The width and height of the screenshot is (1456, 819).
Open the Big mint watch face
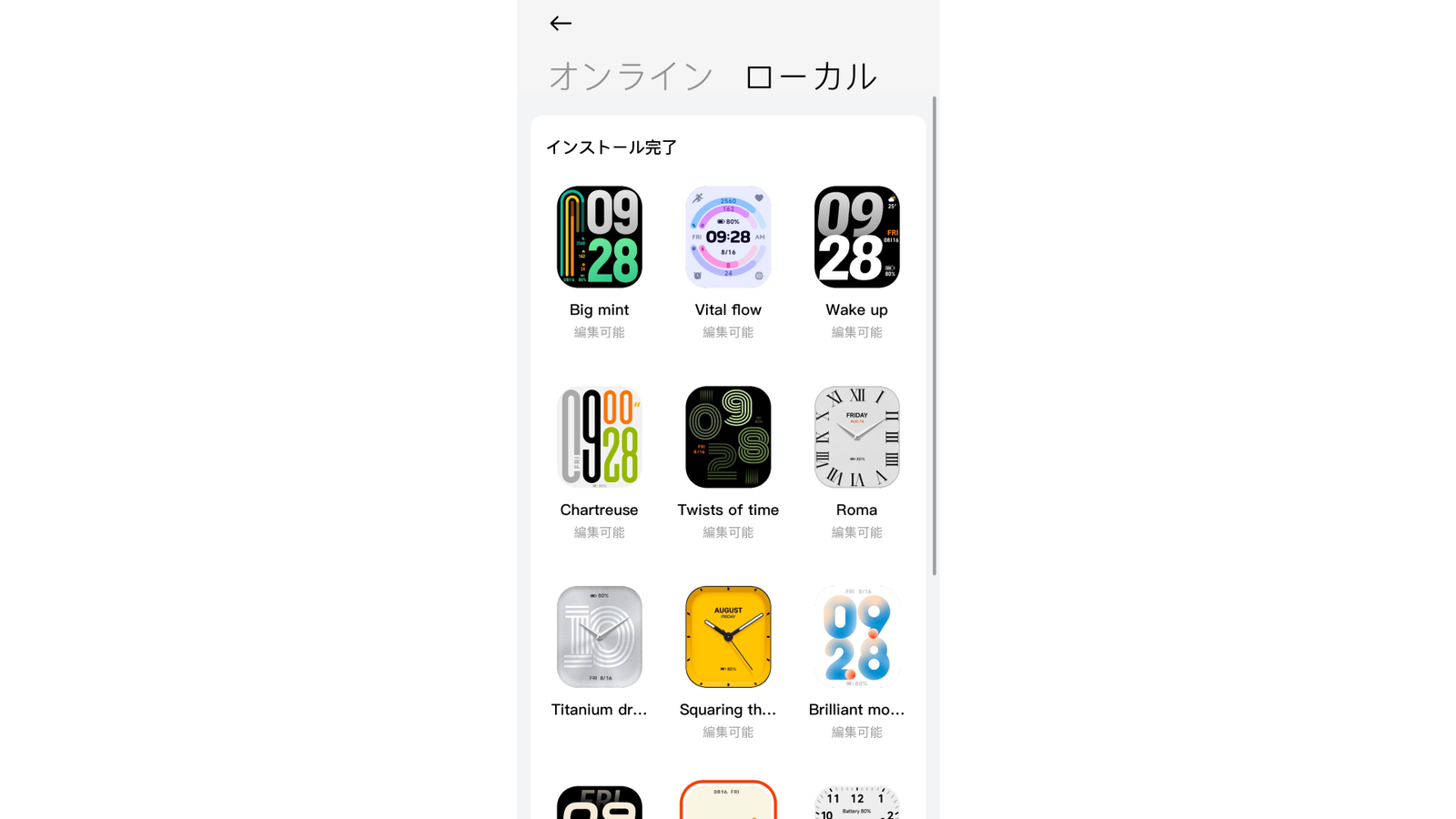pos(599,238)
